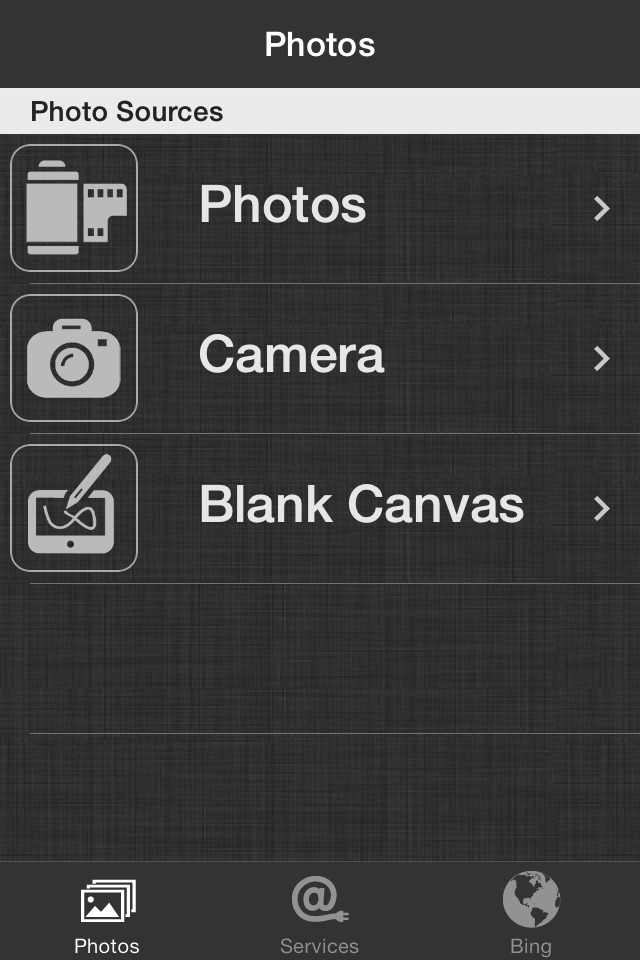Switch to the Services tab
640x960 pixels.
319,914
